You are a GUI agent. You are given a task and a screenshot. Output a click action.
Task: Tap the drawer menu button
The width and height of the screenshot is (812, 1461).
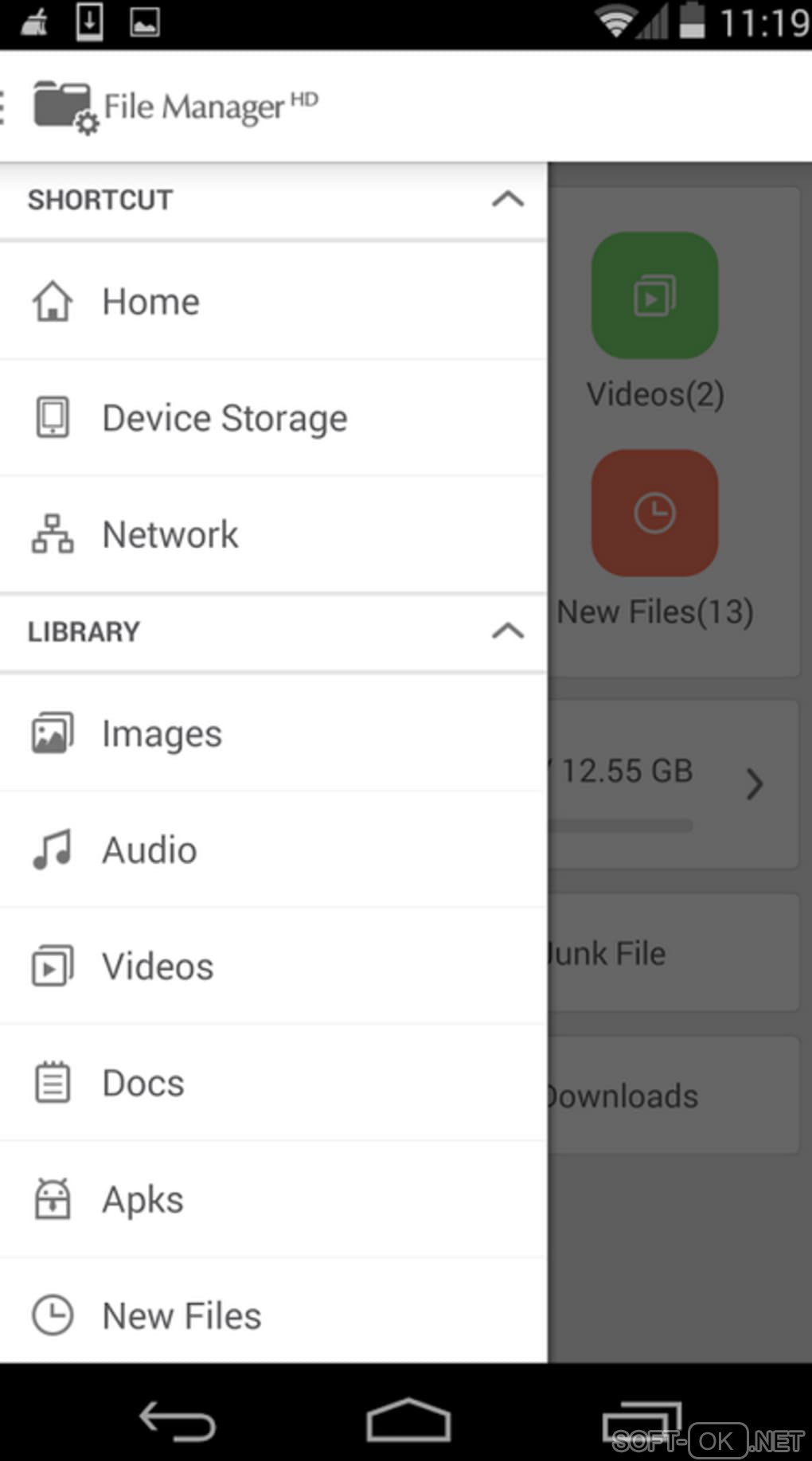5,107
